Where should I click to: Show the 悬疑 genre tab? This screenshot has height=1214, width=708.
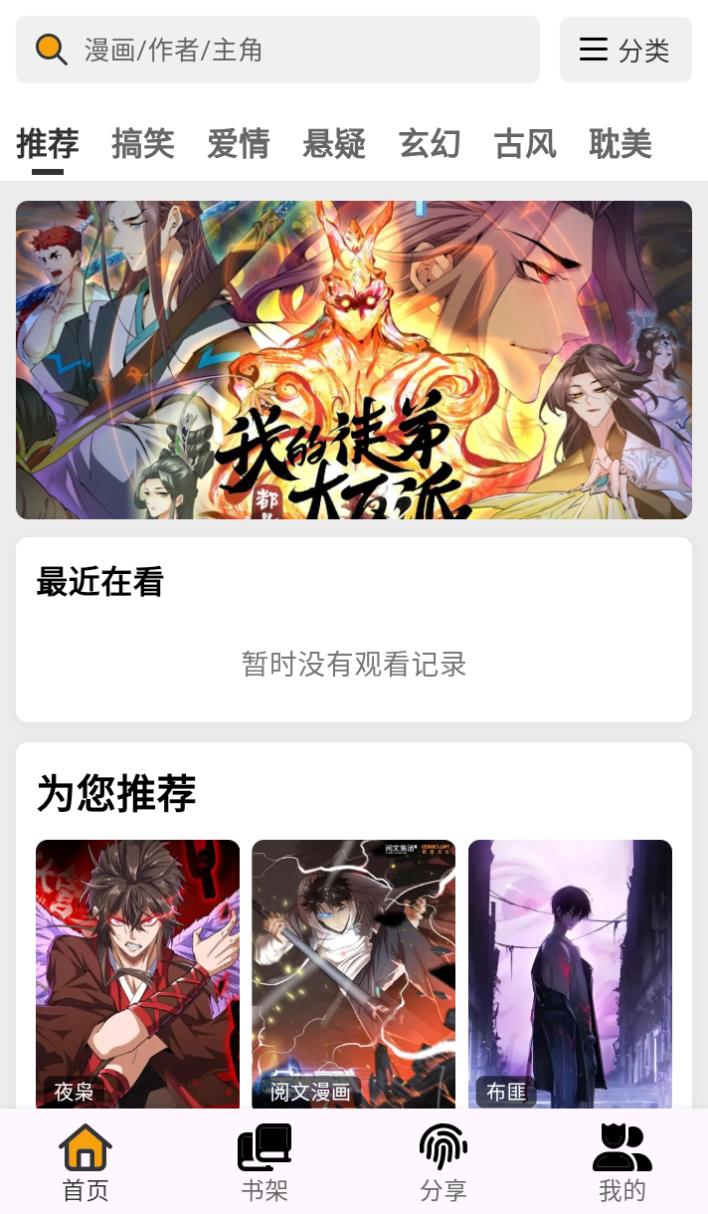point(334,144)
